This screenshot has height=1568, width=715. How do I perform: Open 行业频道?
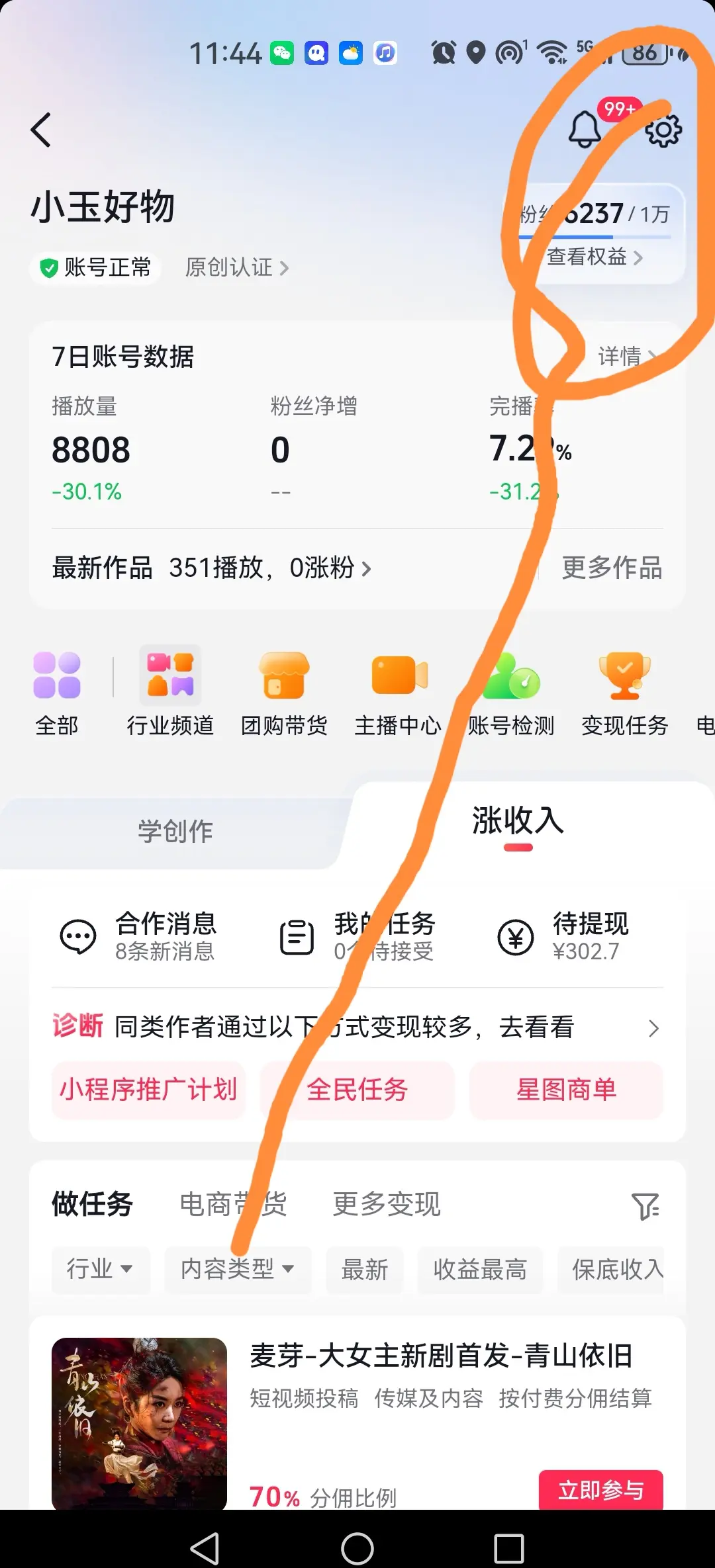(170, 692)
